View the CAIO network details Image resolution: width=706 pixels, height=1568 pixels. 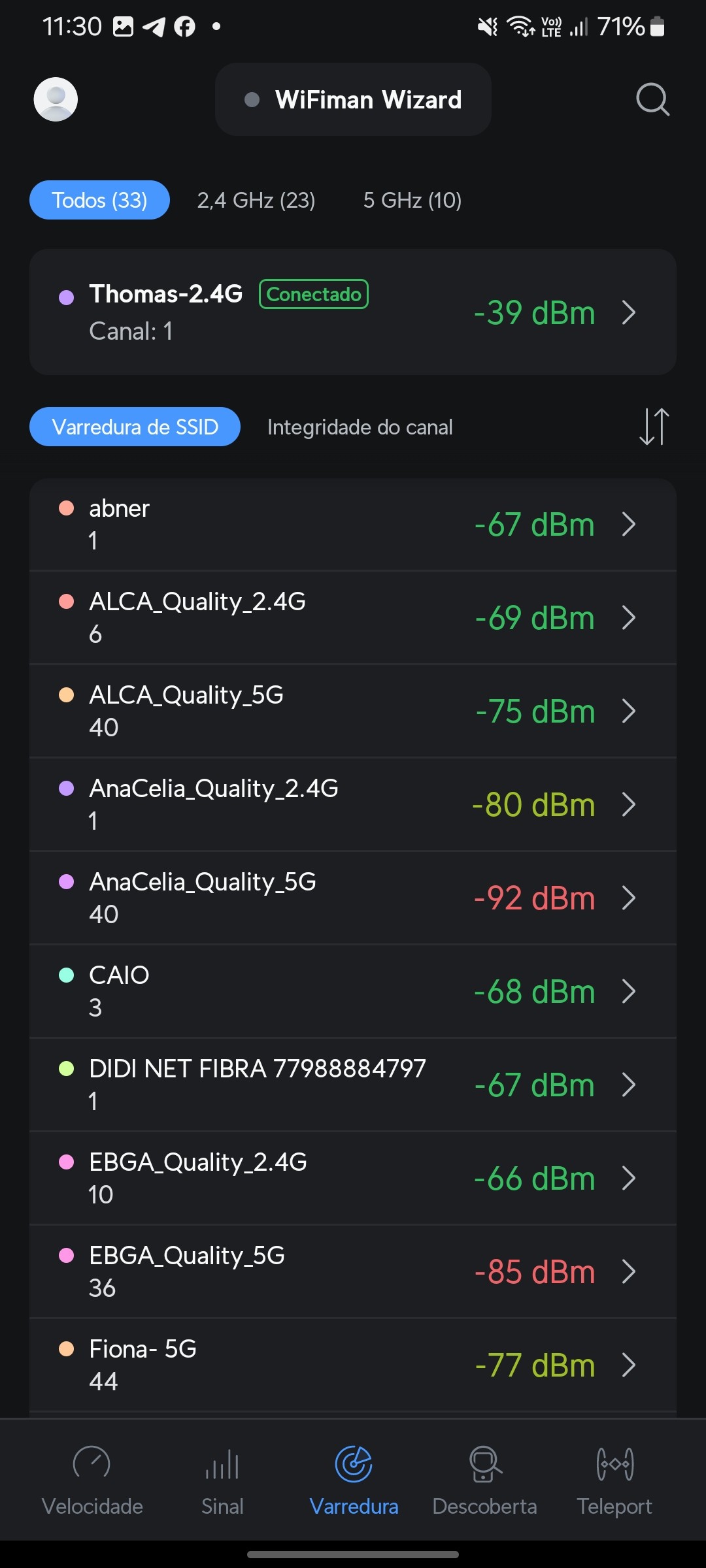353,992
